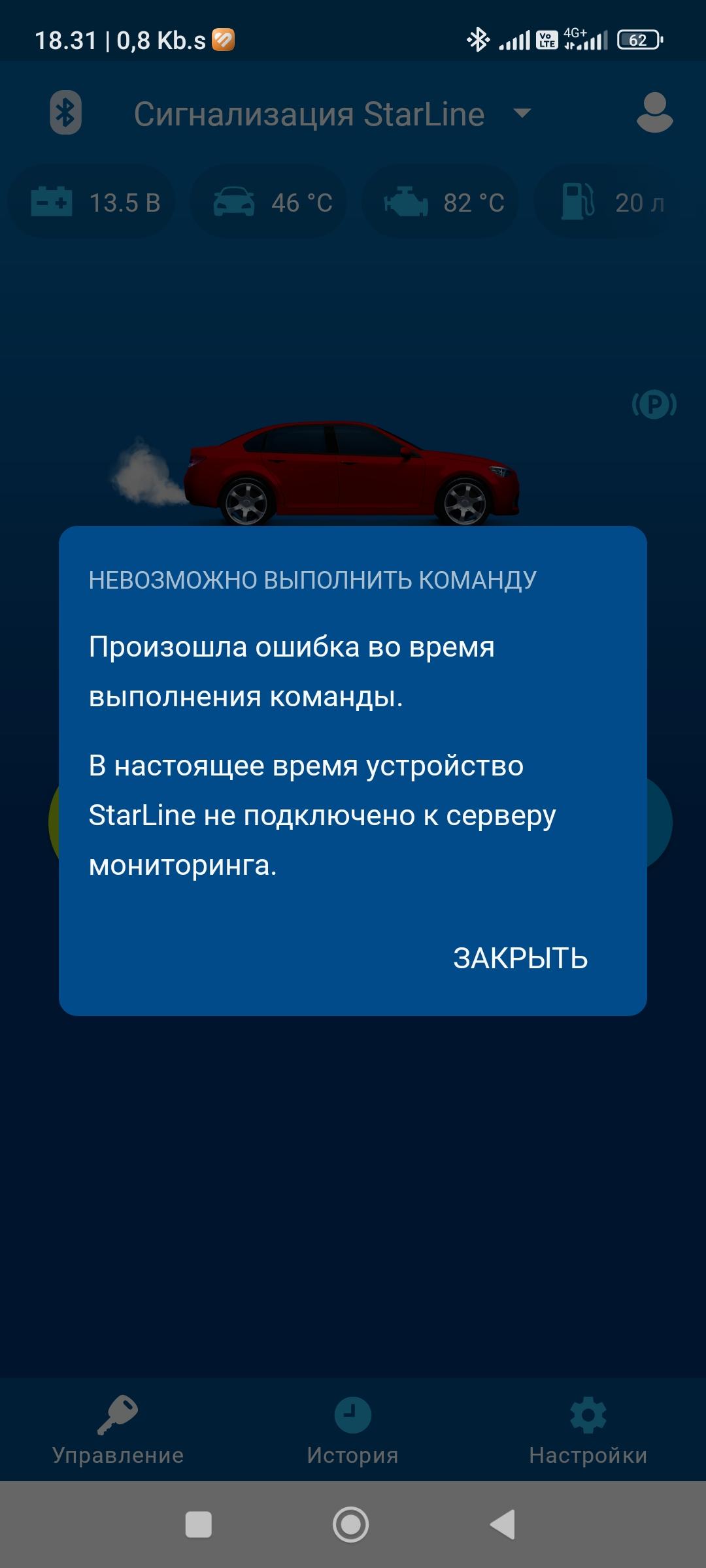706x1568 pixels.
Task: Open the Настройки tab
Action: click(x=588, y=1431)
